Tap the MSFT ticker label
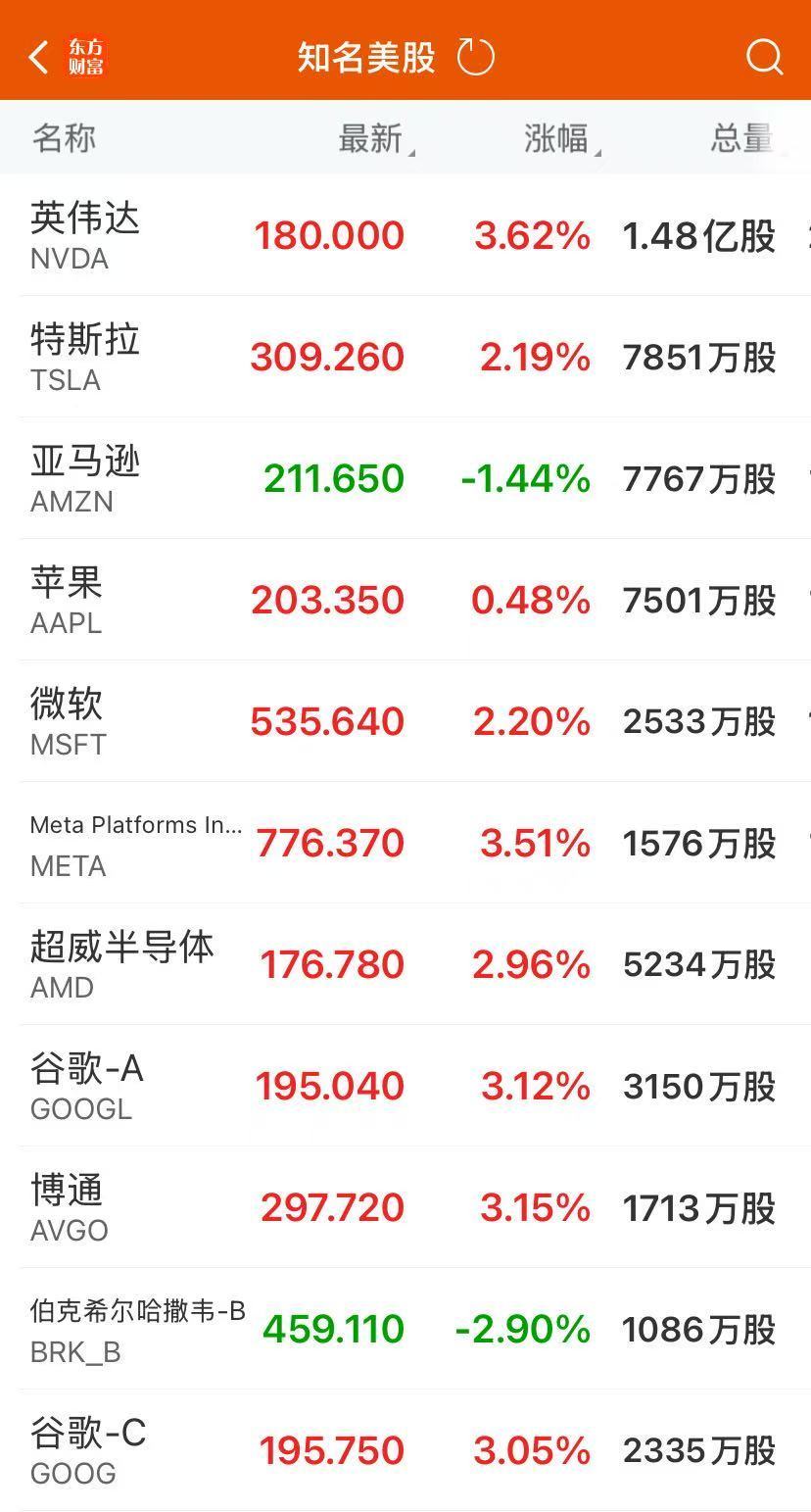The height and width of the screenshot is (1512, 811). click(x=69, y=745)
